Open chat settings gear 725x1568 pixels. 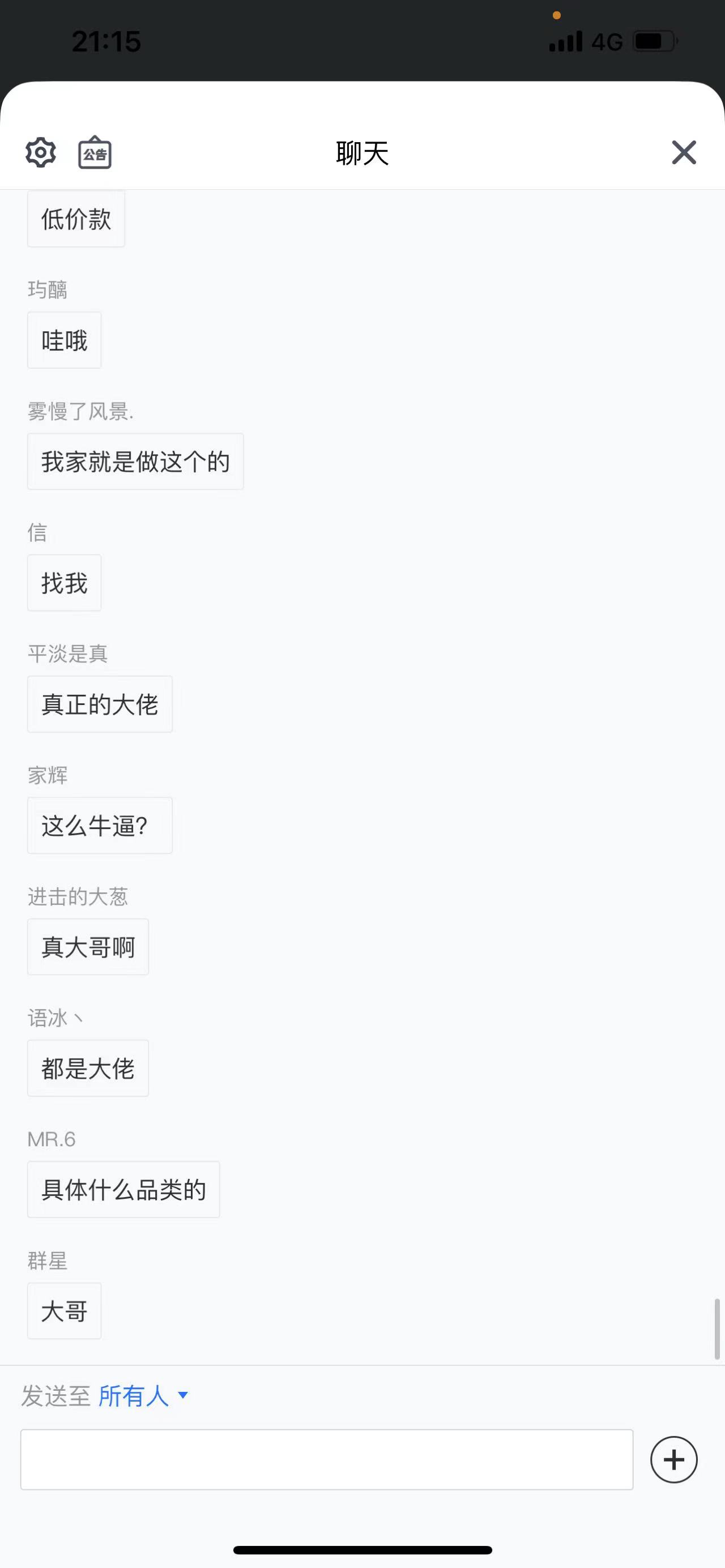[41, 152]
